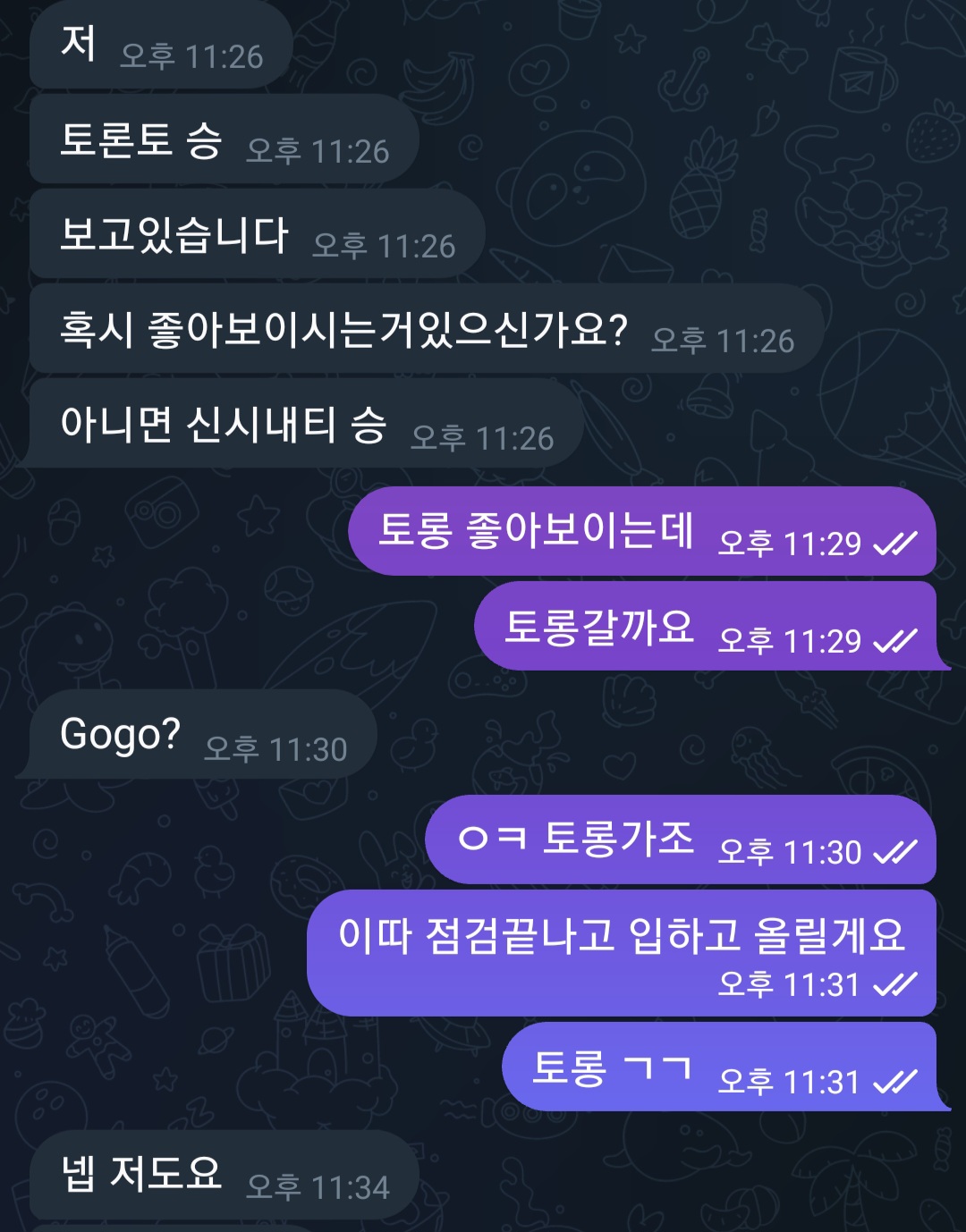Tap the sent message '토롱 ㄱㄱ'
The width and height of the screenshot is (966, 1232).
pos(719,1068)
